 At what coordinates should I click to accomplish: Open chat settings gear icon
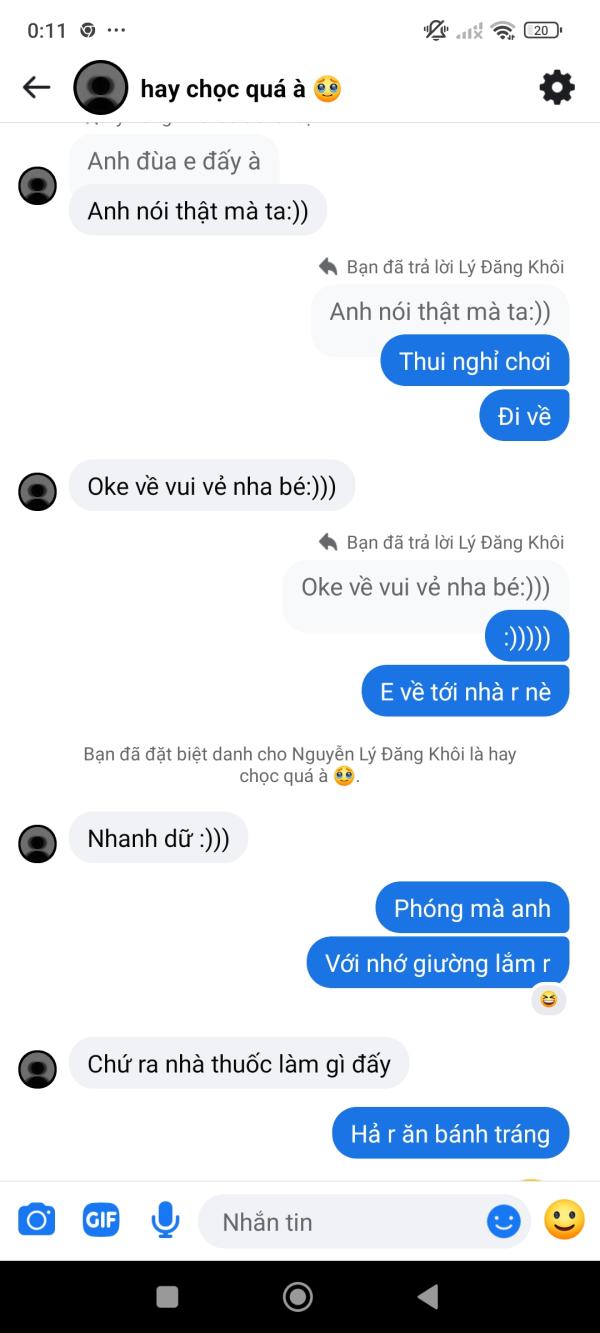point(557,88)
